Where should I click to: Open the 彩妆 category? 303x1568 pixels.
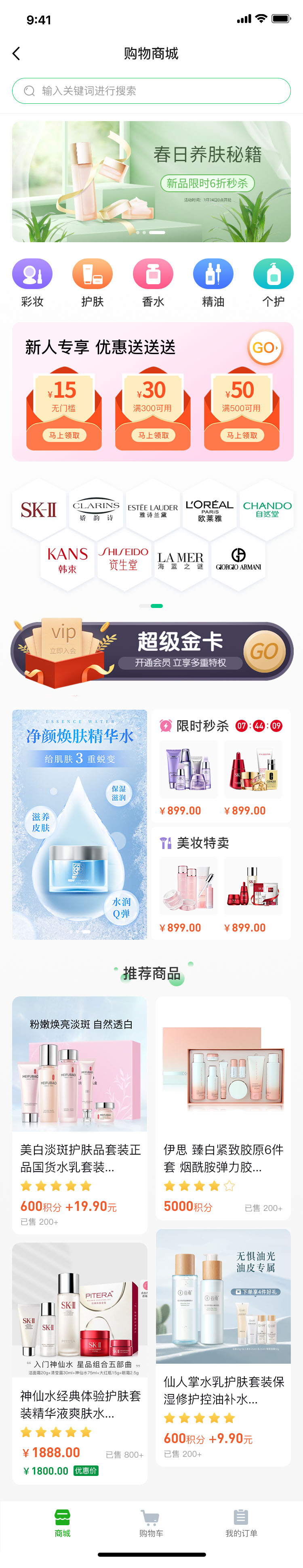point(32,282)
